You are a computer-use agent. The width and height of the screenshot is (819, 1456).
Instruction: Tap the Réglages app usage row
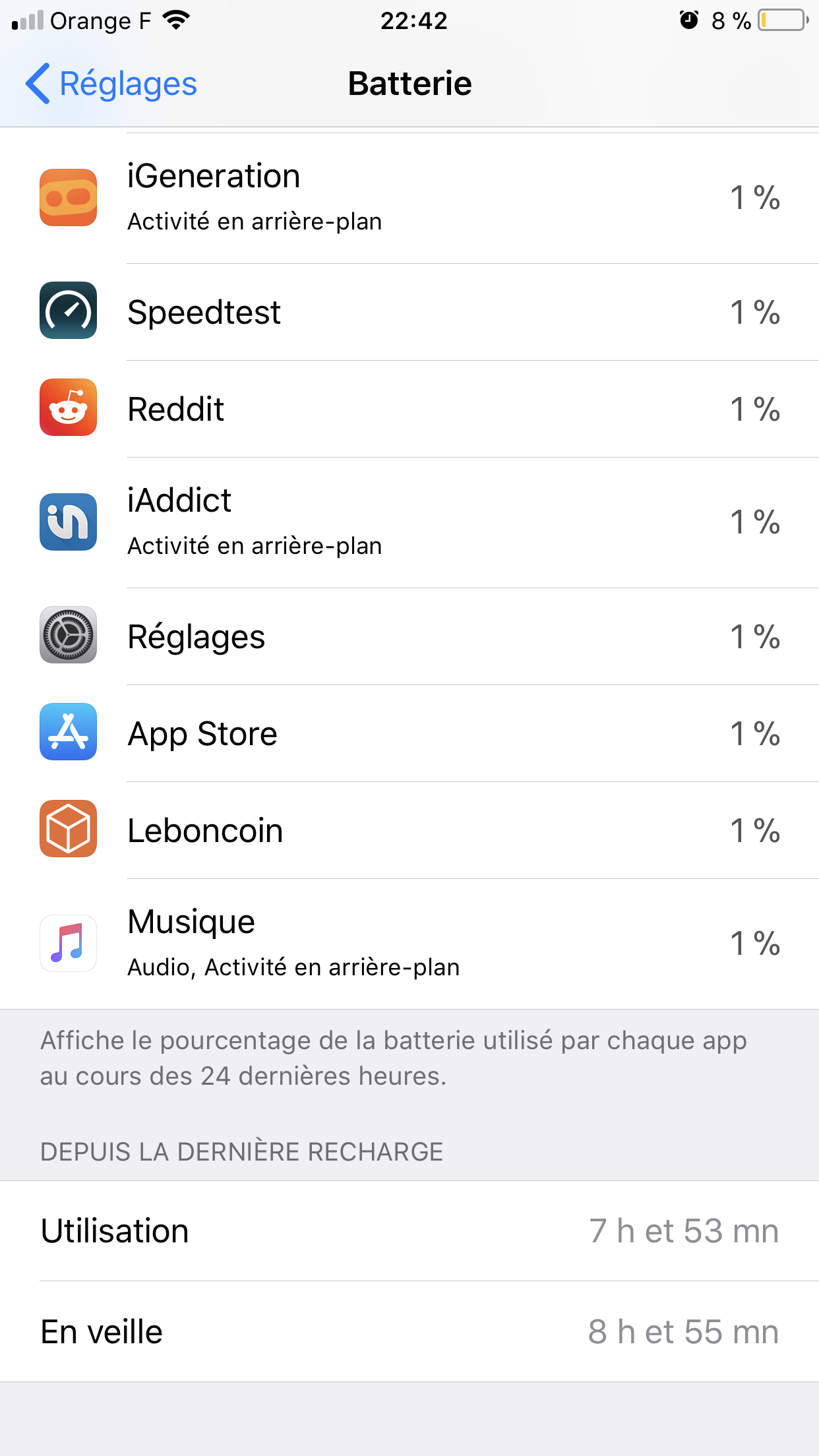(409, 636)
